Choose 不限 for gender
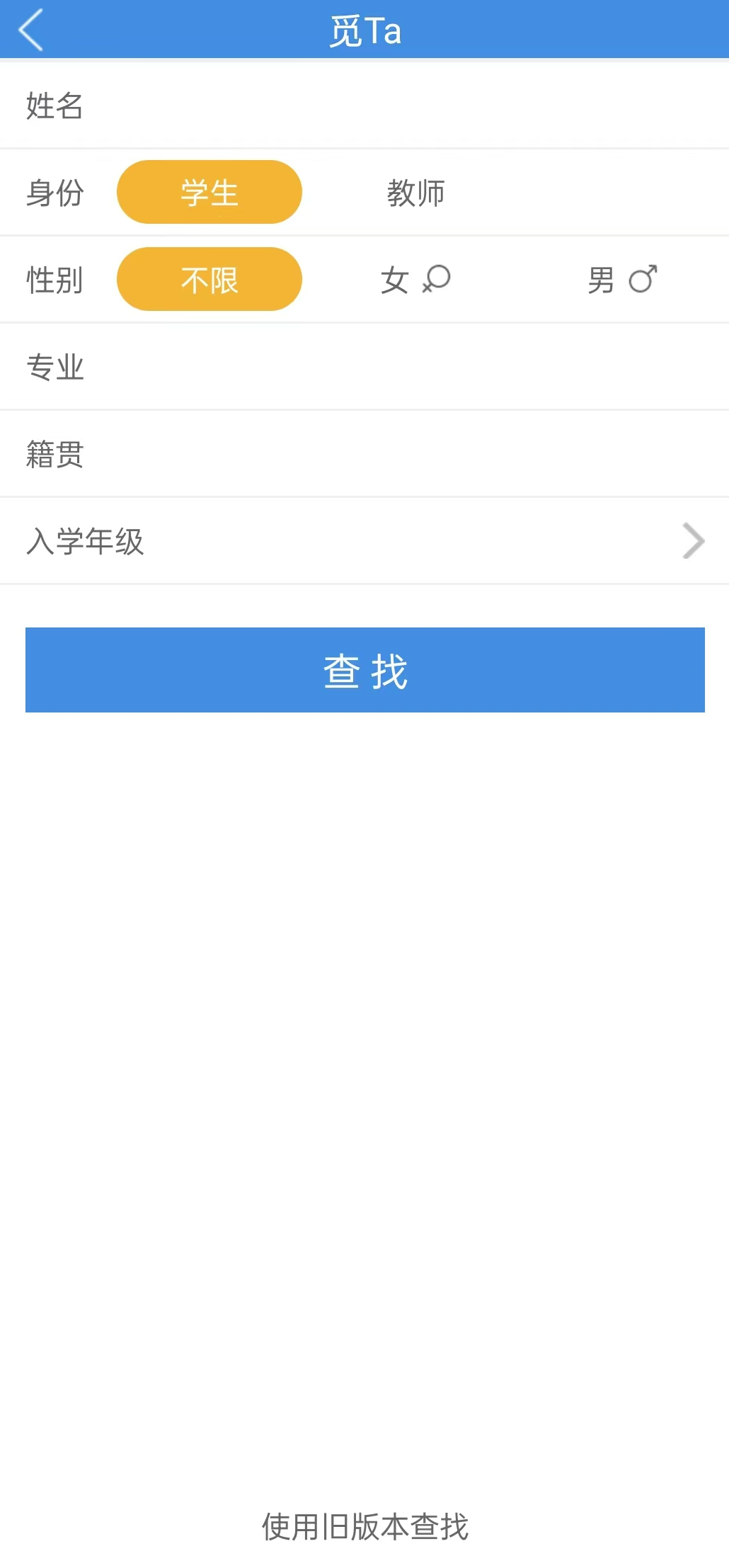The image size is (729, 1568). (209, 279)
